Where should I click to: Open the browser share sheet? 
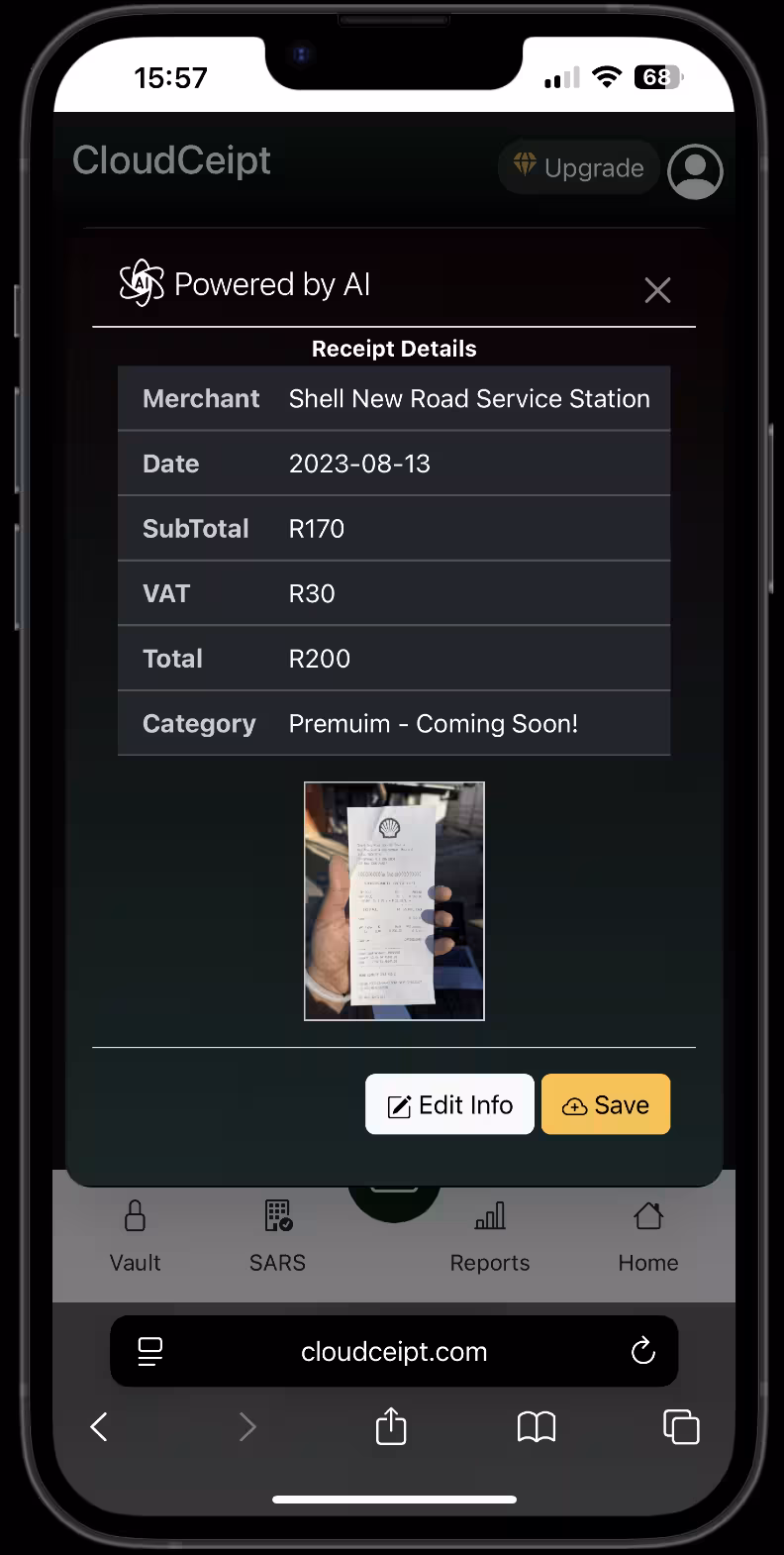391,1427
